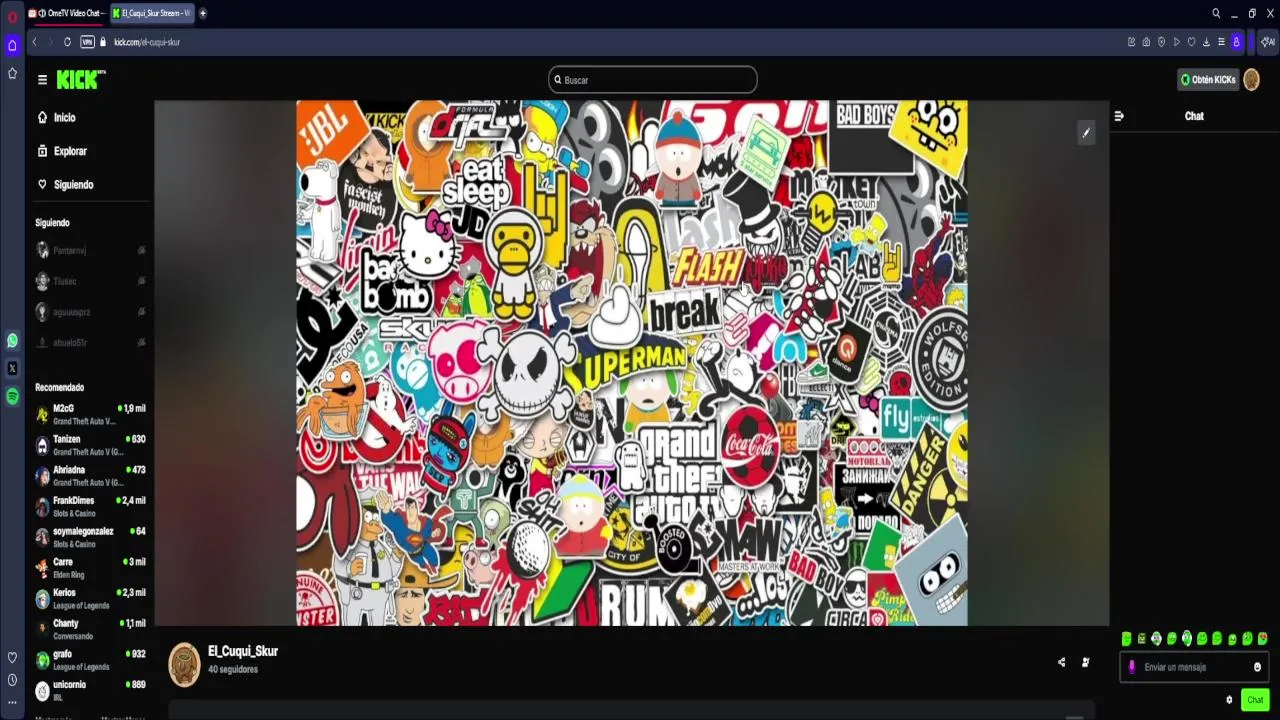The height and width of the screenshot is (720, 1280).
Task: Tap the Obtén KICKs button
Action: [x=1208, y=80]
